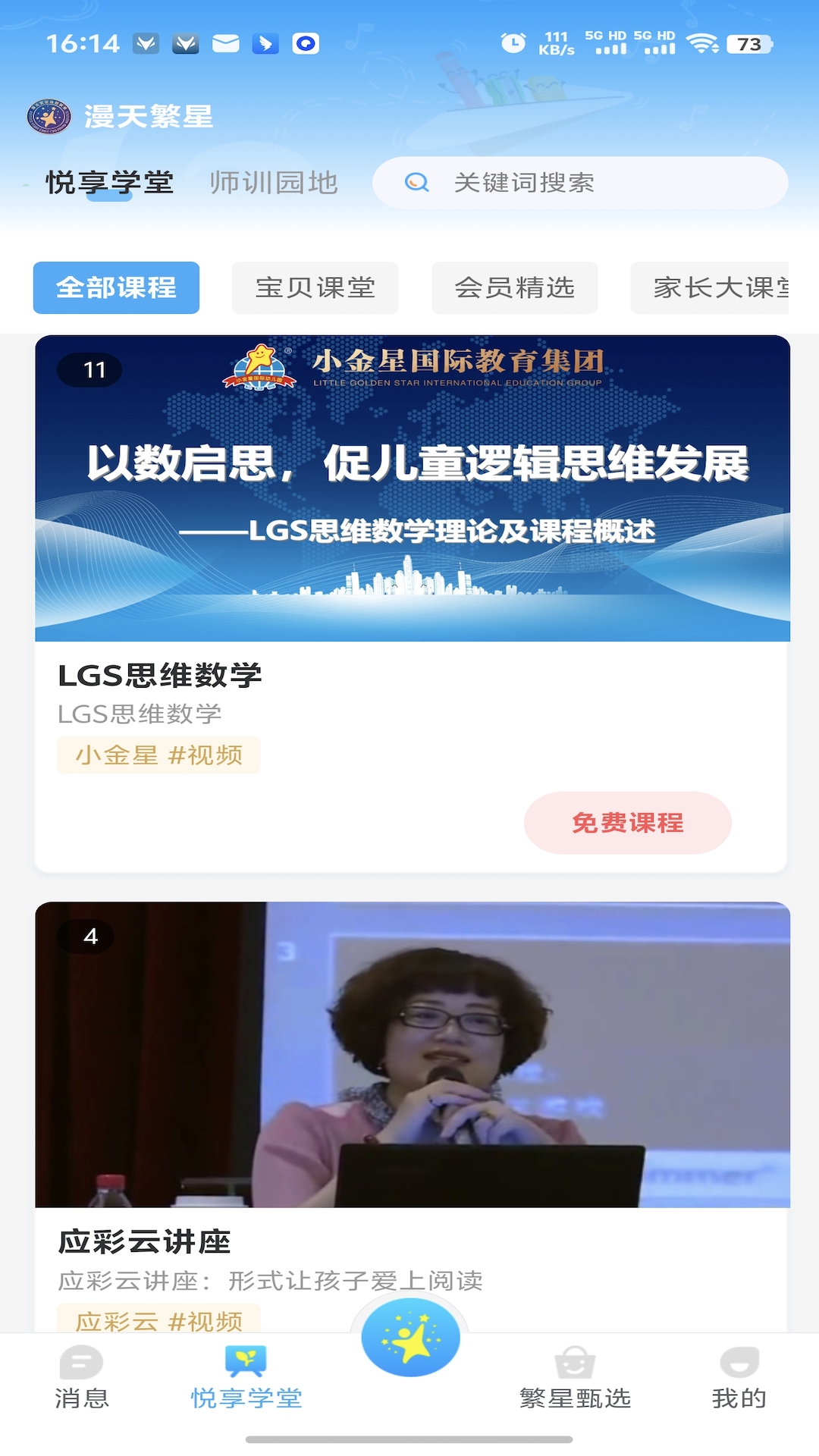Open the LGS思维数学 course banner
Image resolution: width=819 pixels, height=1456 pixels.
point(409,485)
